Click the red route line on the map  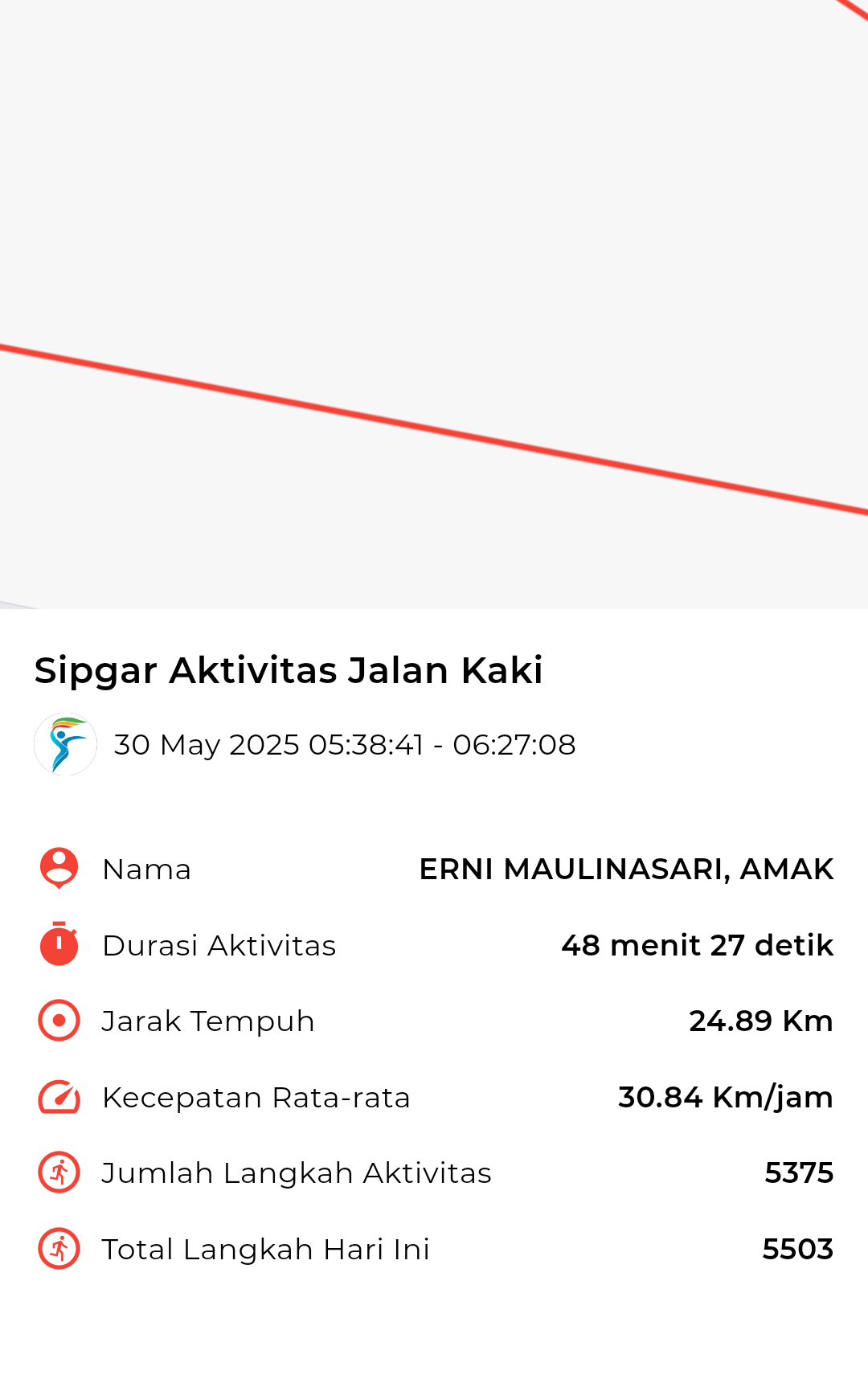pos(434,426)
